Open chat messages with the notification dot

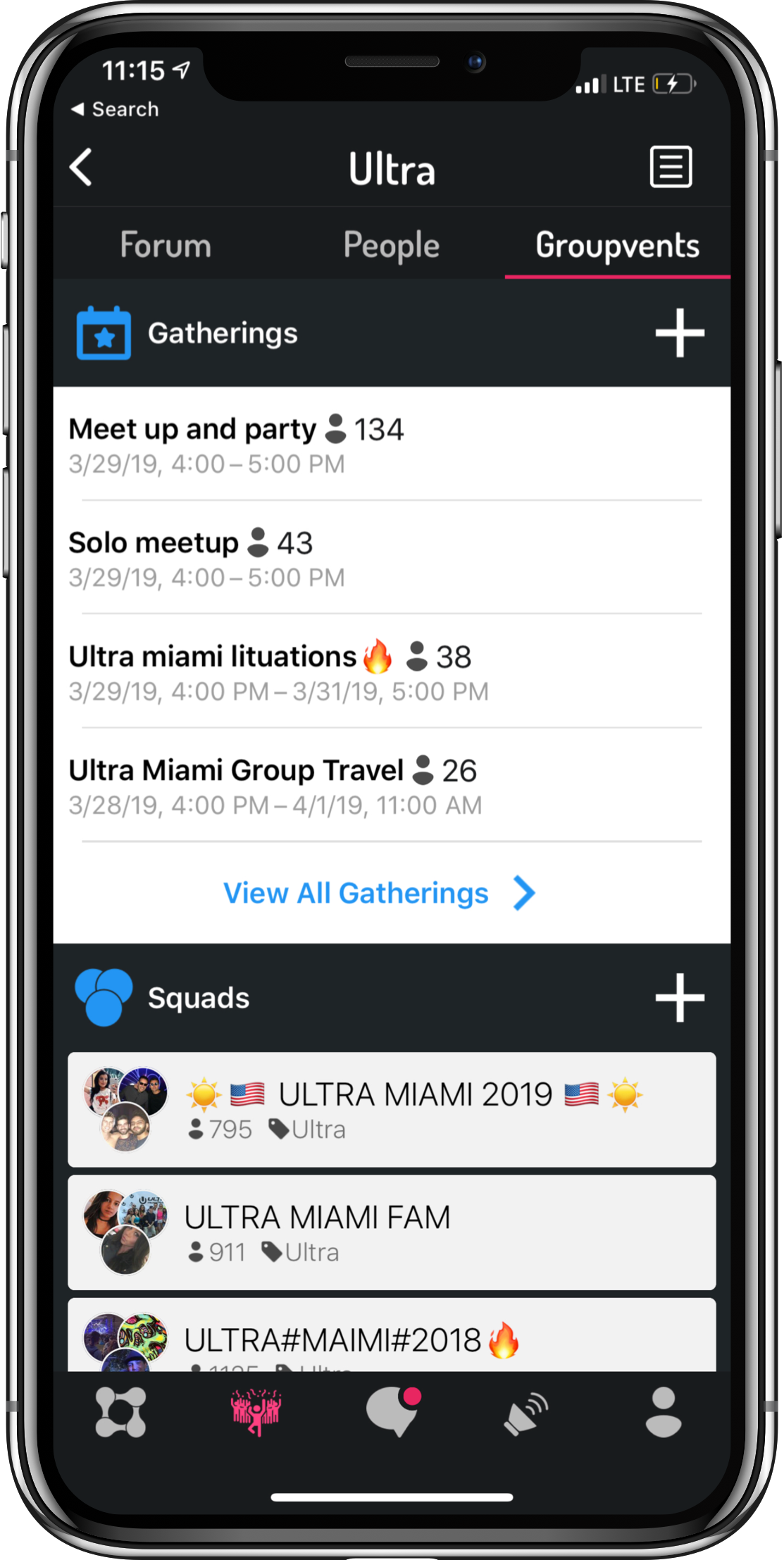click(392, 1412)
